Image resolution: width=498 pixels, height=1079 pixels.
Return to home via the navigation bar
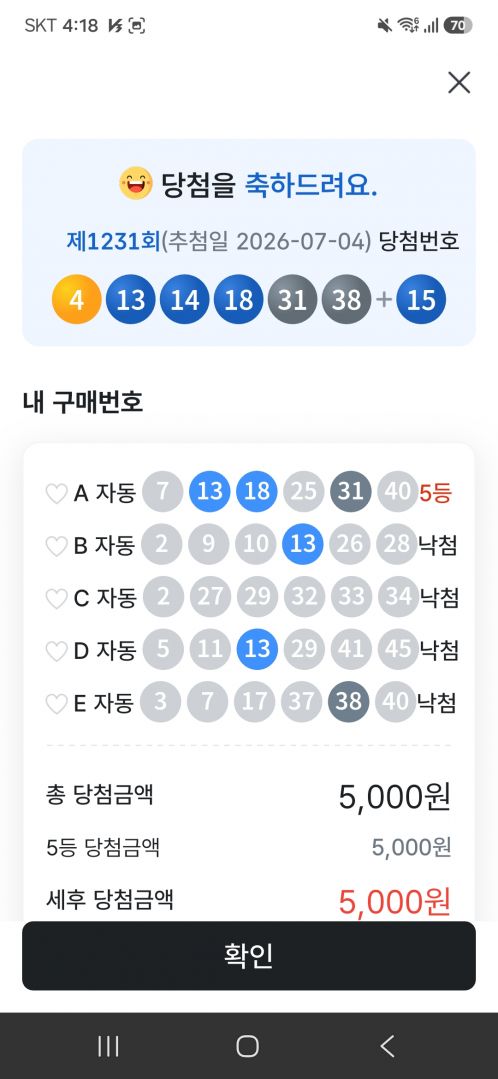pyautogui.click(x=248, y=1046)
